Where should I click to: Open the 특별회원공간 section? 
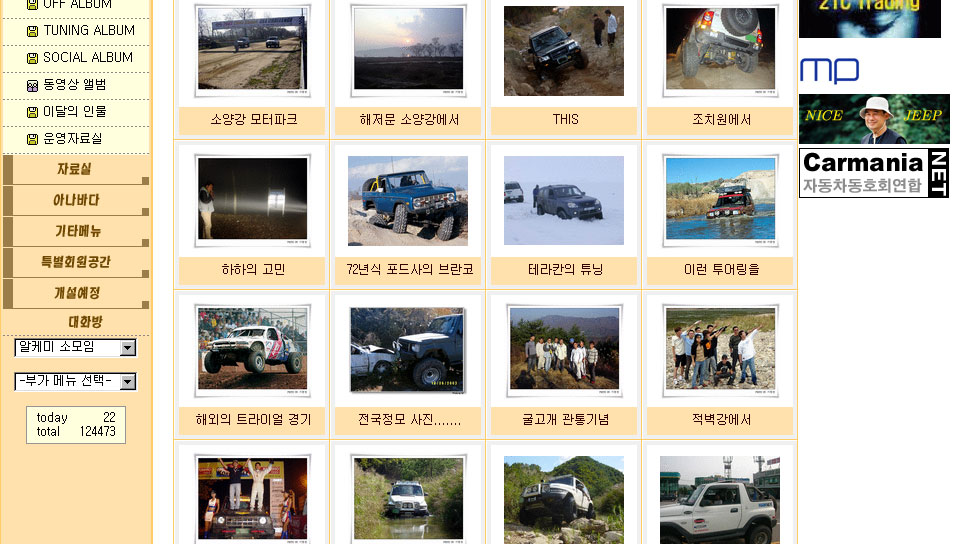[76, 263]
